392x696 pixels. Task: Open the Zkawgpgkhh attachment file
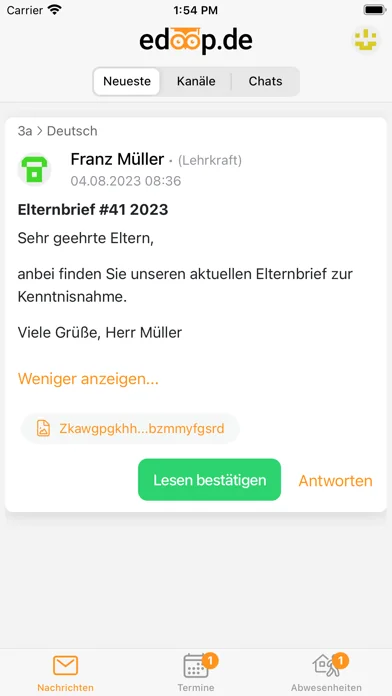[130, 429]
